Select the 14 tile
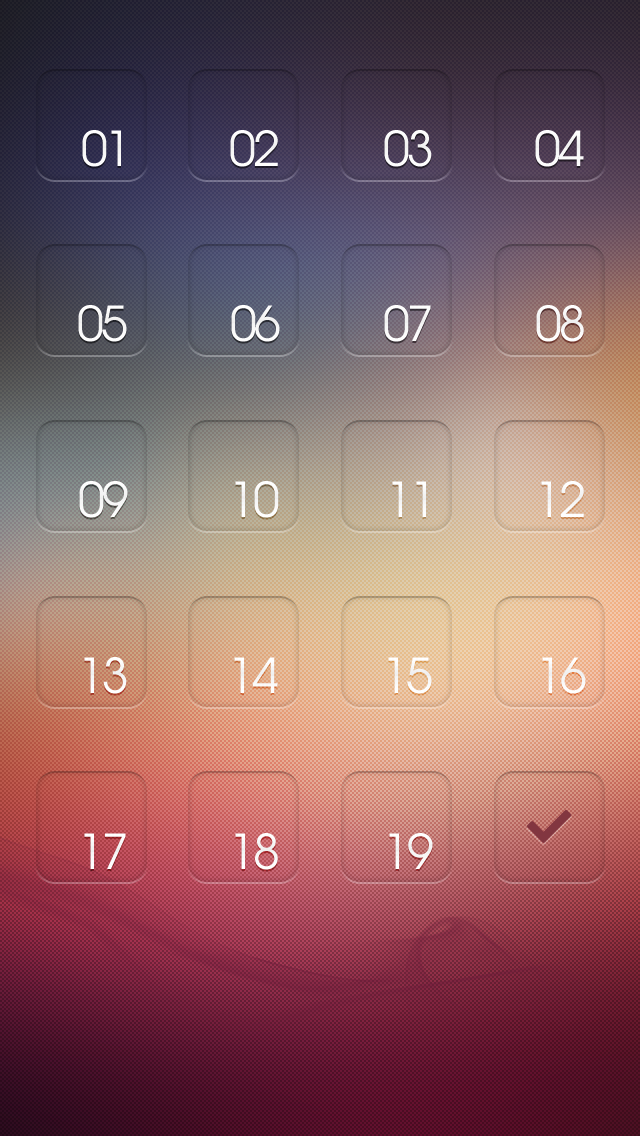This screenshot has height=1136, width=640. click(x=244, y=652)
